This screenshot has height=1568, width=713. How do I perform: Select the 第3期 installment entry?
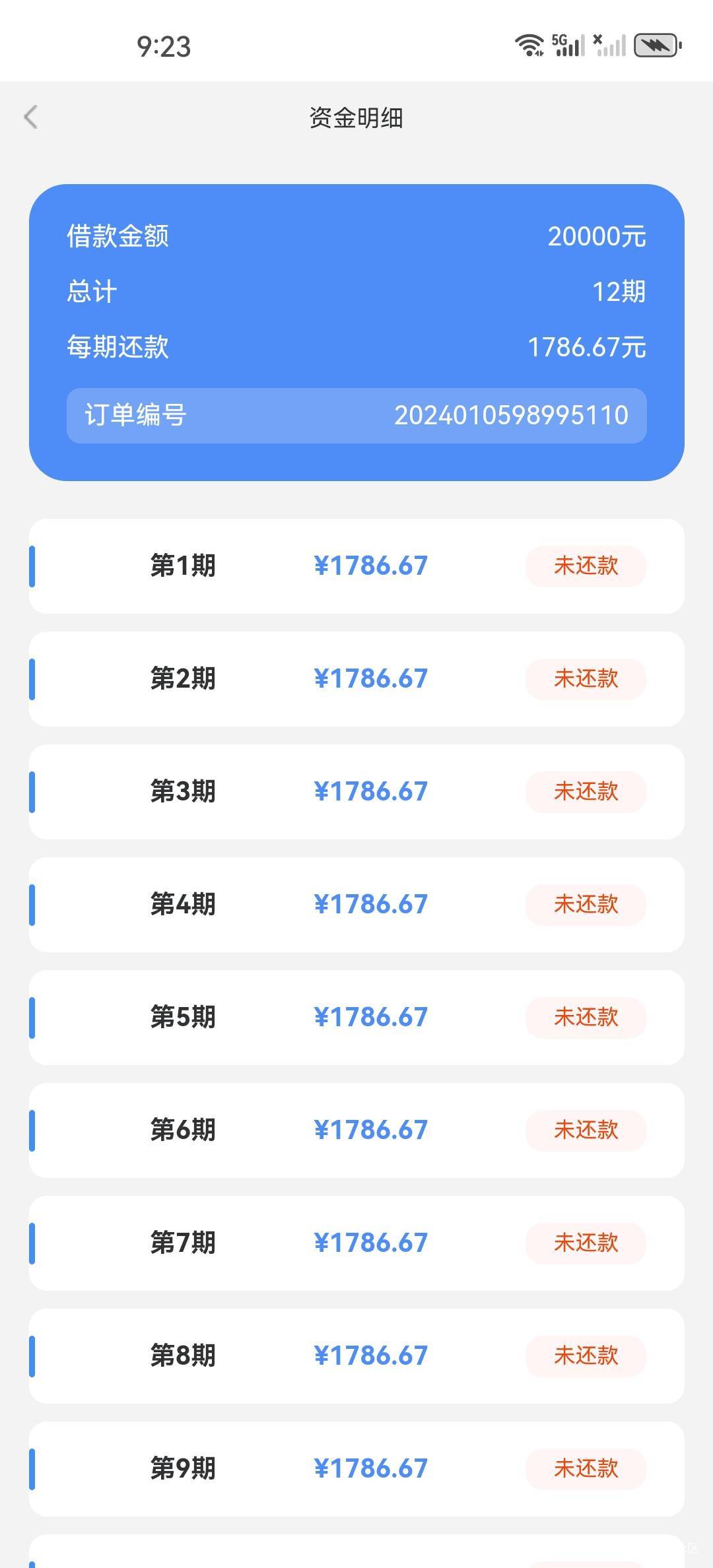click(356, 792)
